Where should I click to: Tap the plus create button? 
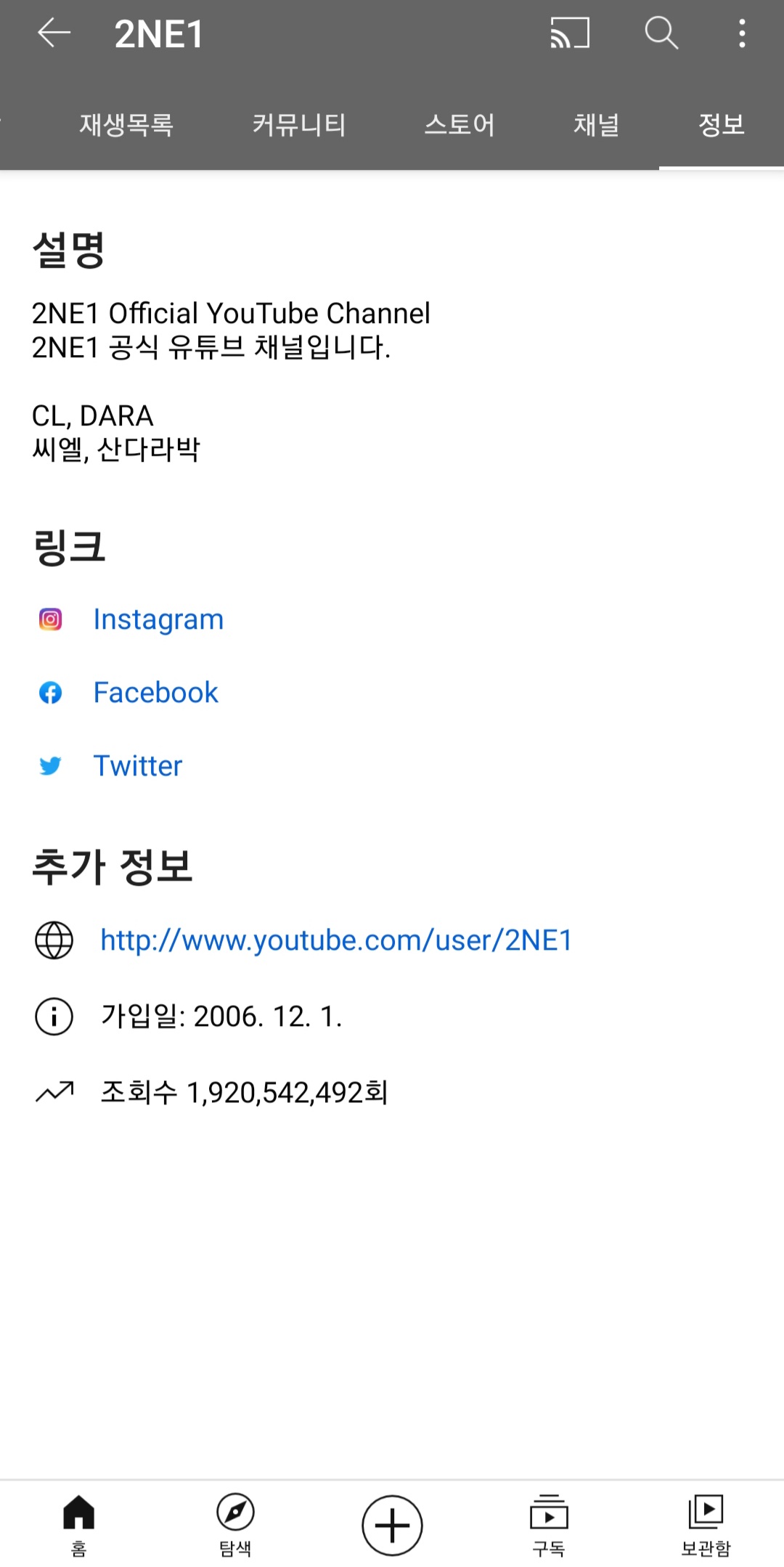click(x=392, y=1526)
